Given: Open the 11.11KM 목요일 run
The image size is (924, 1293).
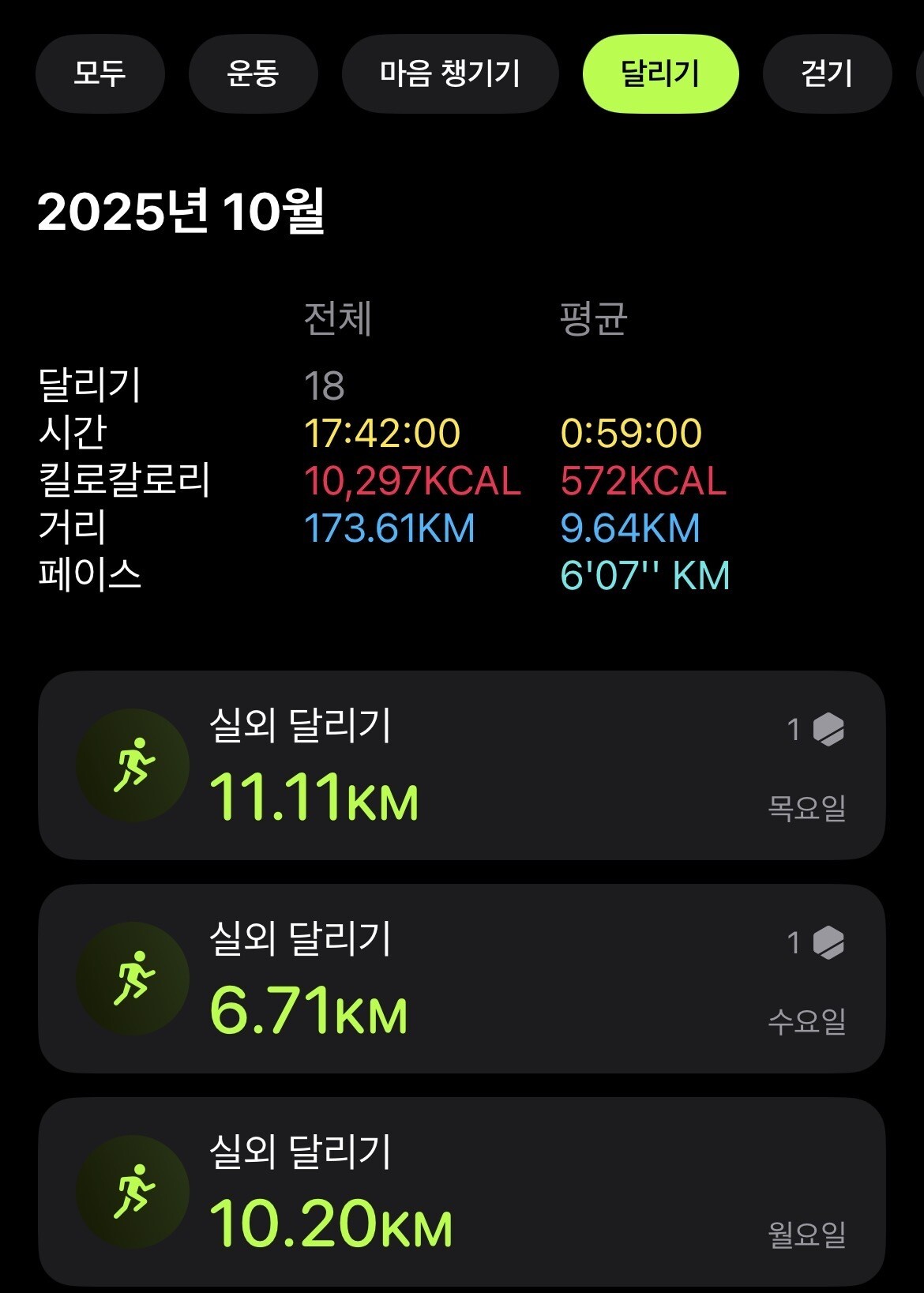Looking at the screenshot, I should tap(461, 765).
